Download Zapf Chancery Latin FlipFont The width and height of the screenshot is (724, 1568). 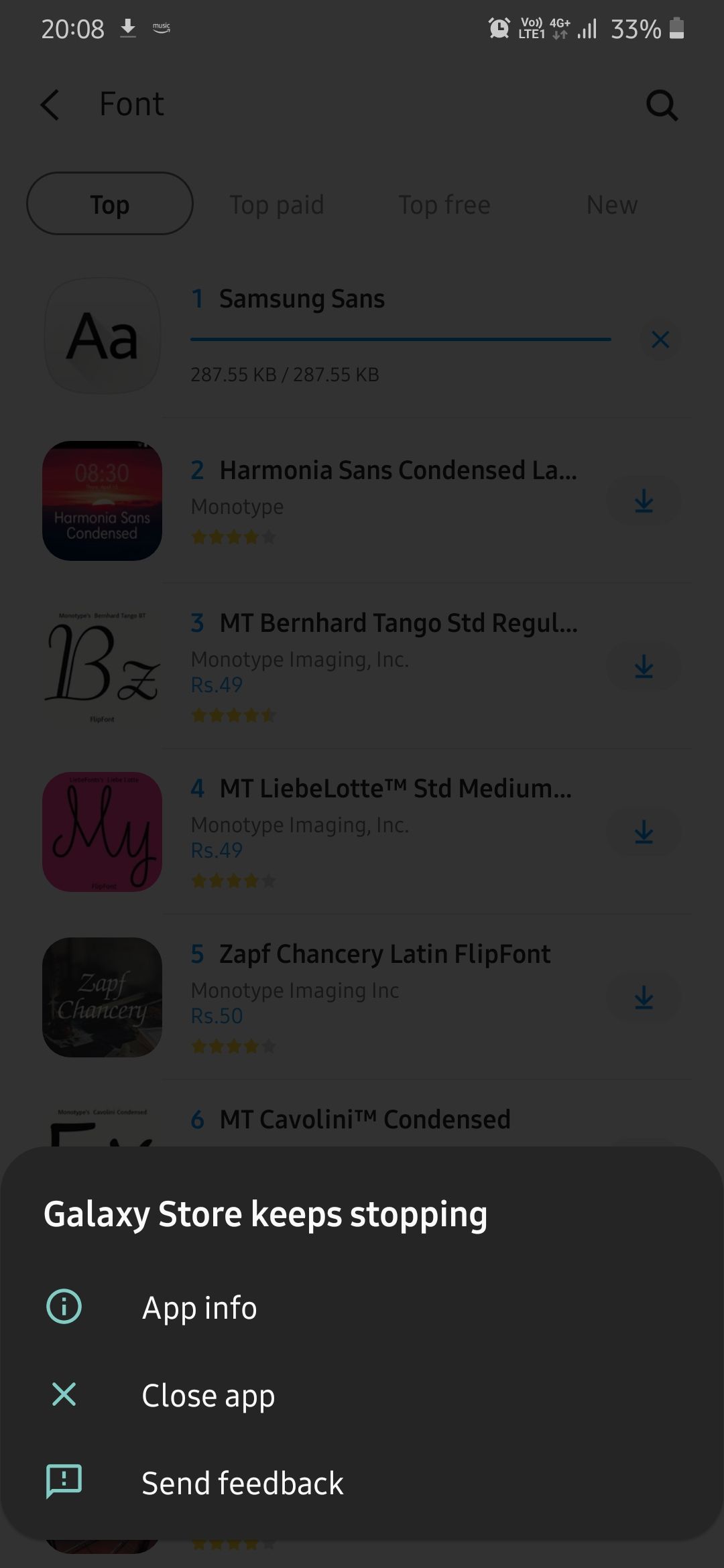(644, 998)
